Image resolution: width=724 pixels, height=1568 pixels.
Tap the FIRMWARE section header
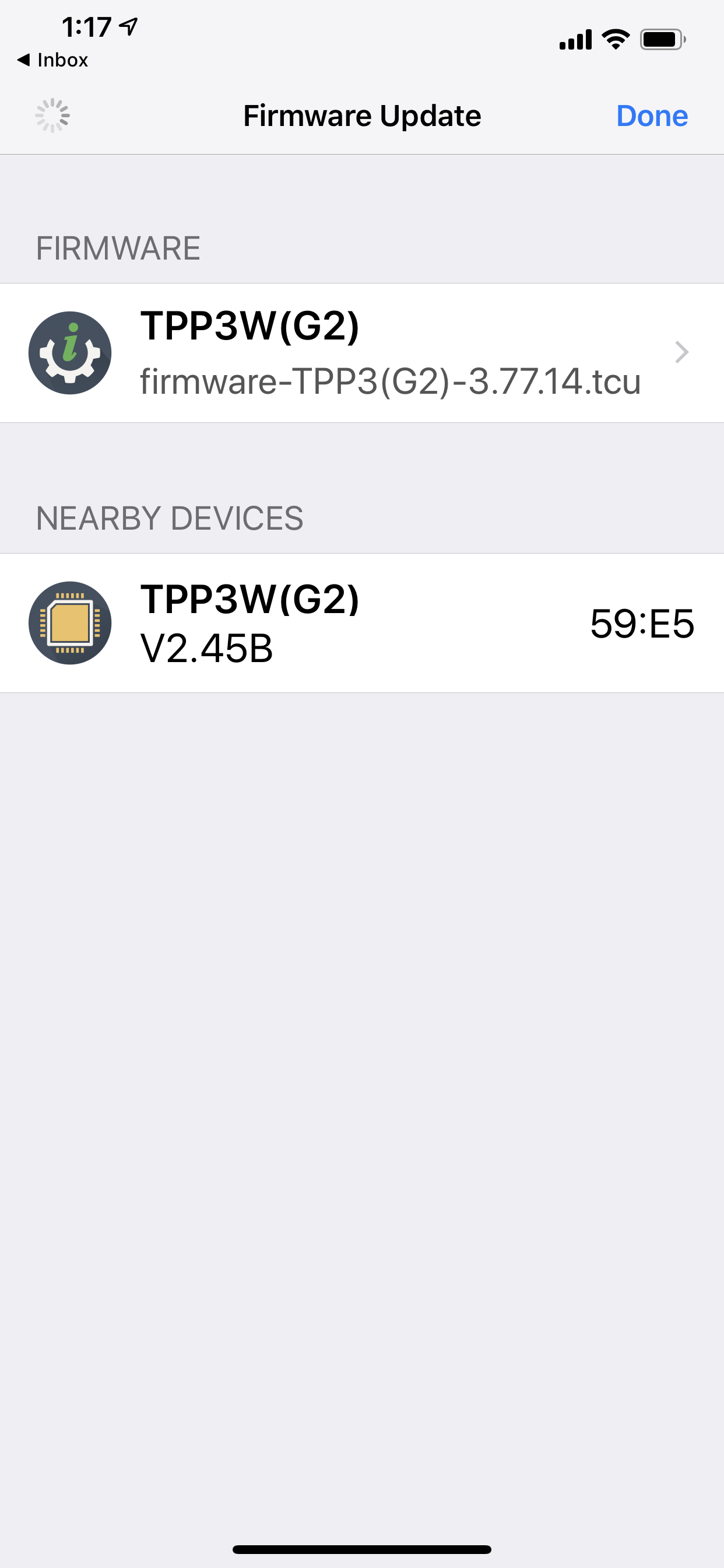click(118, 246)
